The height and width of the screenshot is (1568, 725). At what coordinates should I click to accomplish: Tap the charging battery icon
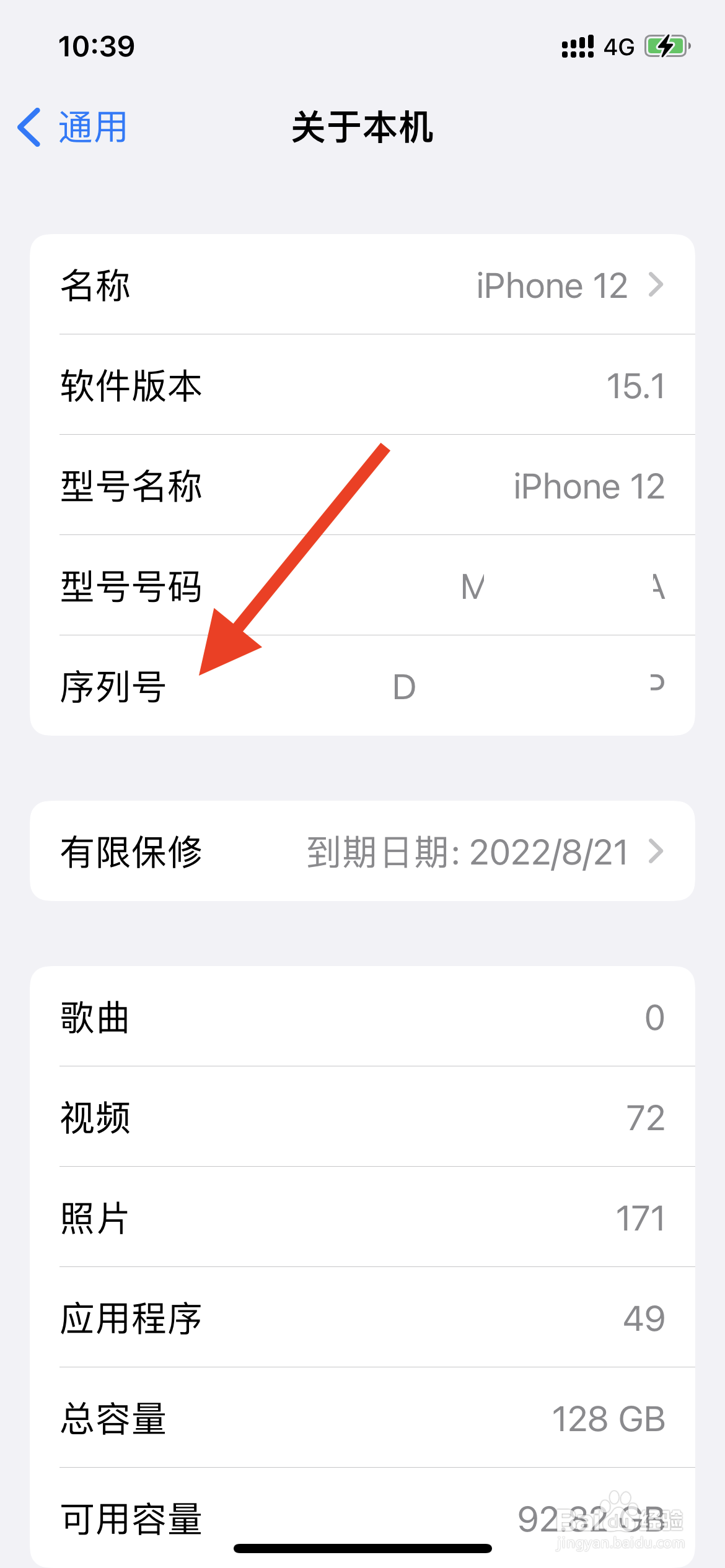(666, 45)
